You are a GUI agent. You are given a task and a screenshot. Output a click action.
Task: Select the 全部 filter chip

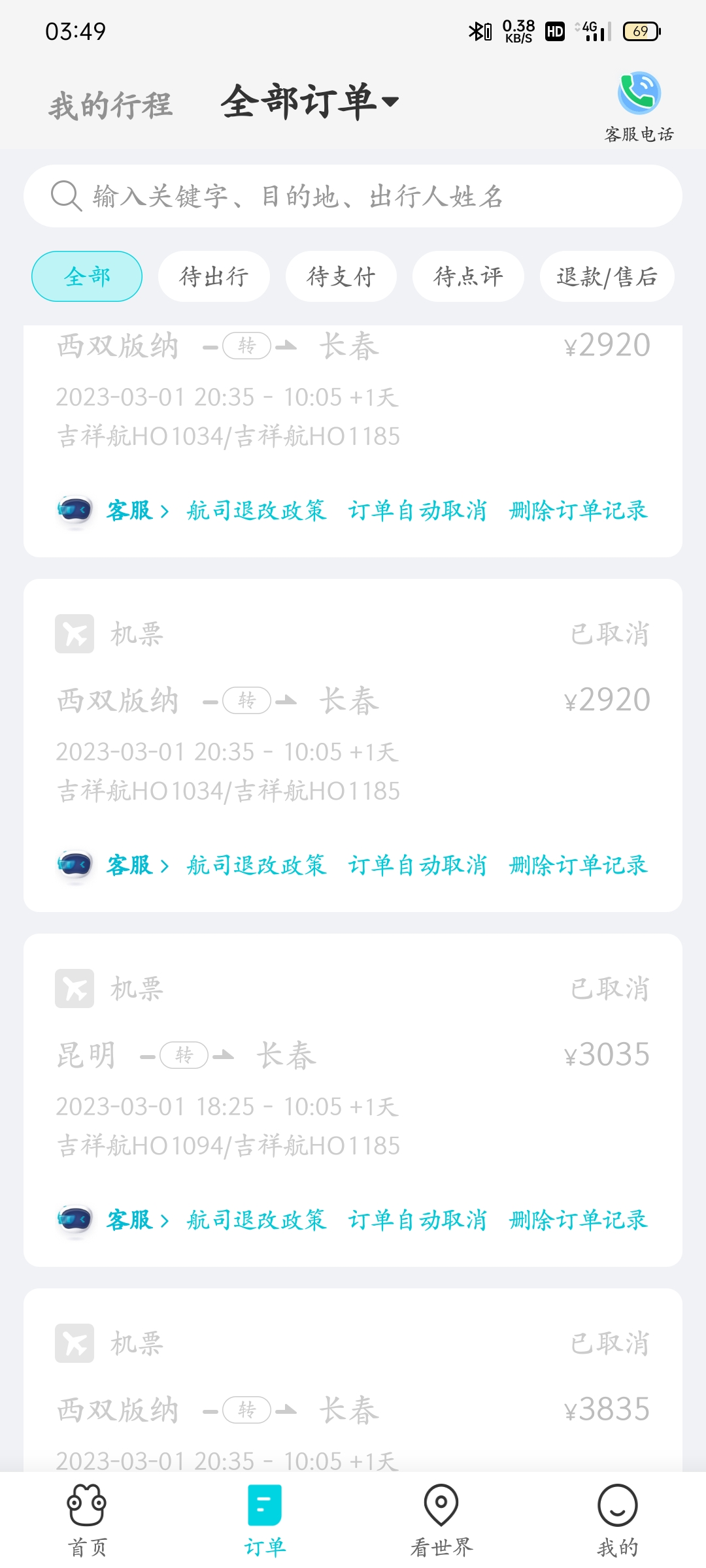tap(87, 276)
